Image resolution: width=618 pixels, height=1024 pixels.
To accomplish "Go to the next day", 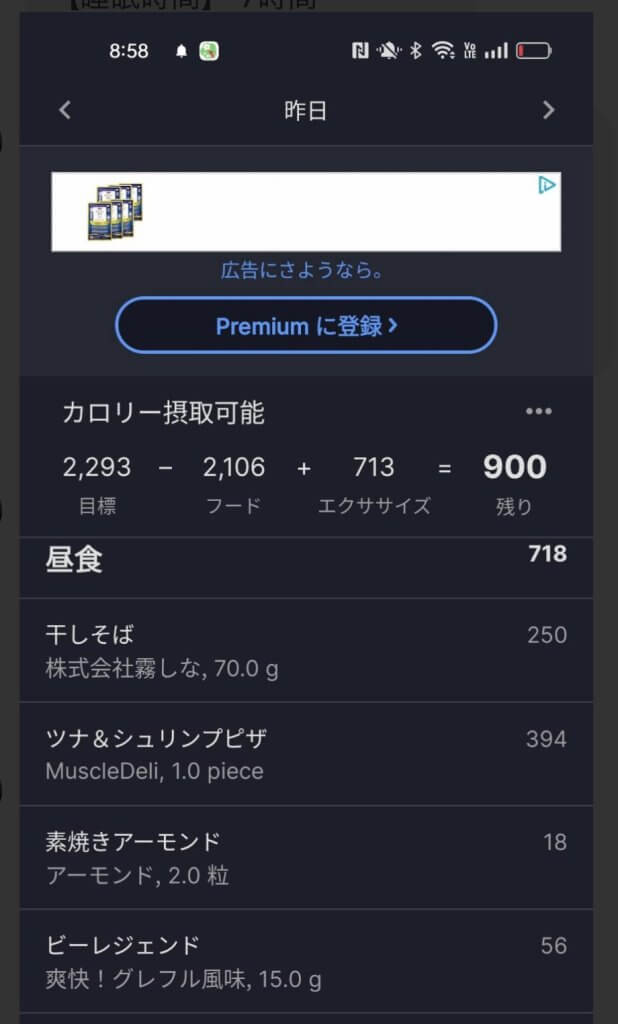I will (x=548, y=110).
